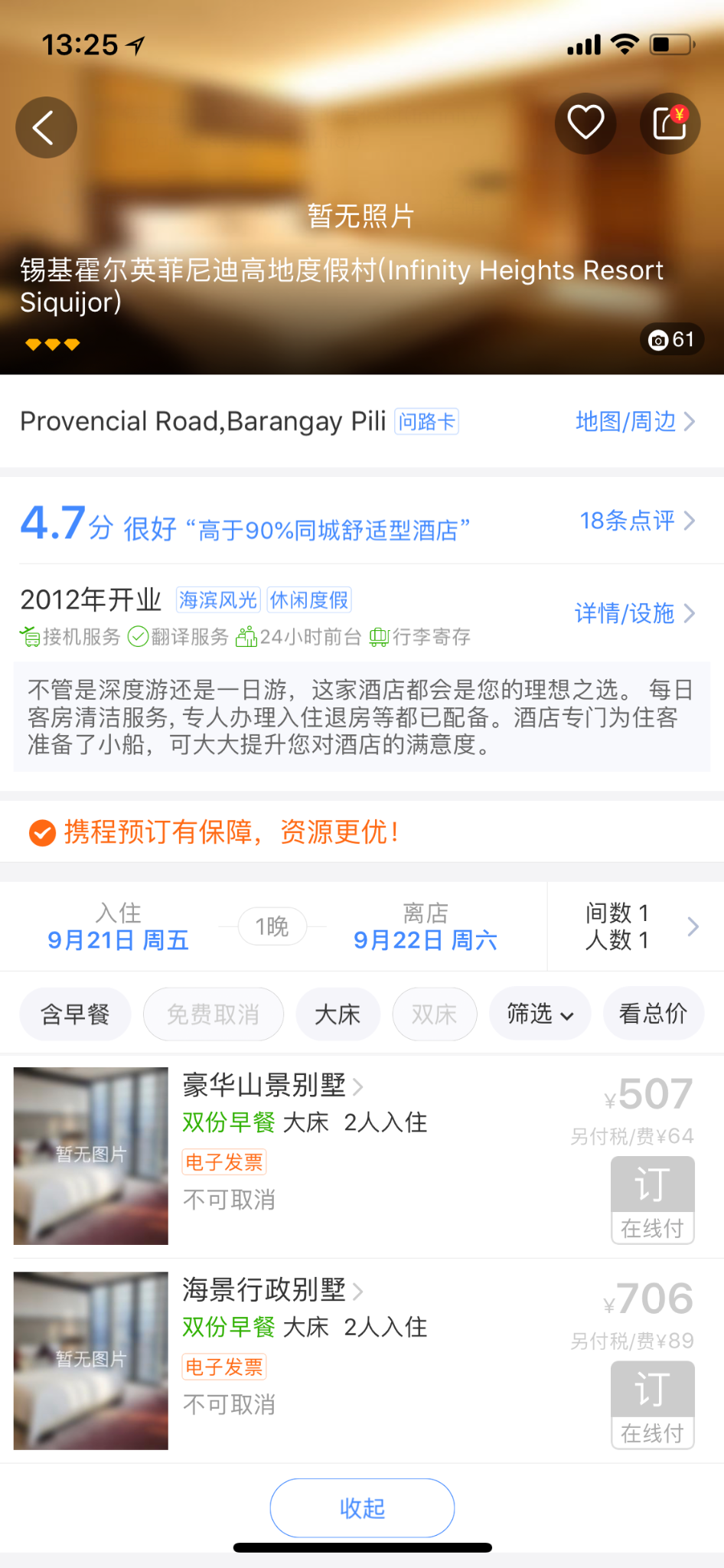Go back using the top-left arrow
This screenshot has height=1568, width=724.
[x=46, y=127]
